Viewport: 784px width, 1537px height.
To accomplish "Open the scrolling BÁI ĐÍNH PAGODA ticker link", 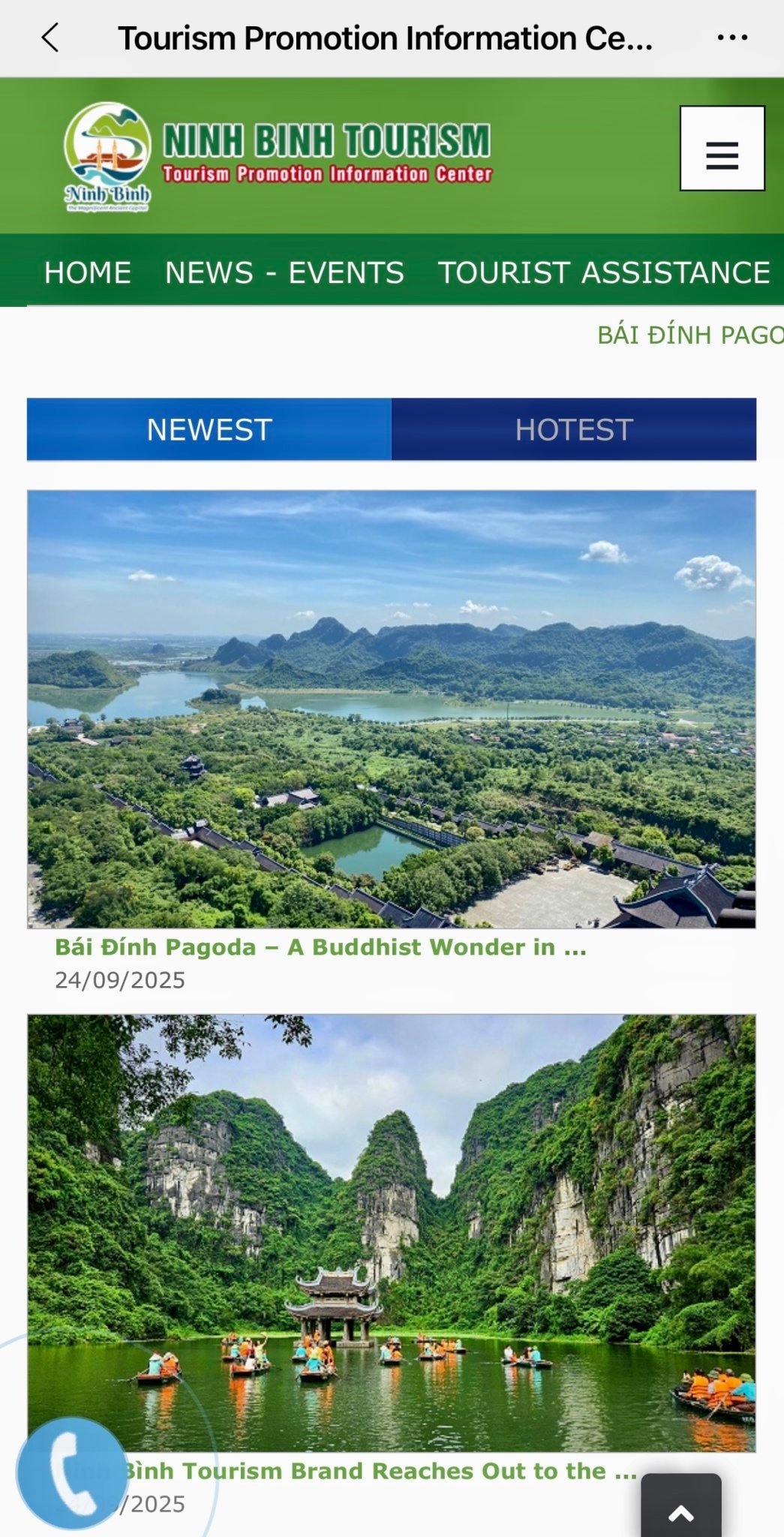I will point(690,335).
